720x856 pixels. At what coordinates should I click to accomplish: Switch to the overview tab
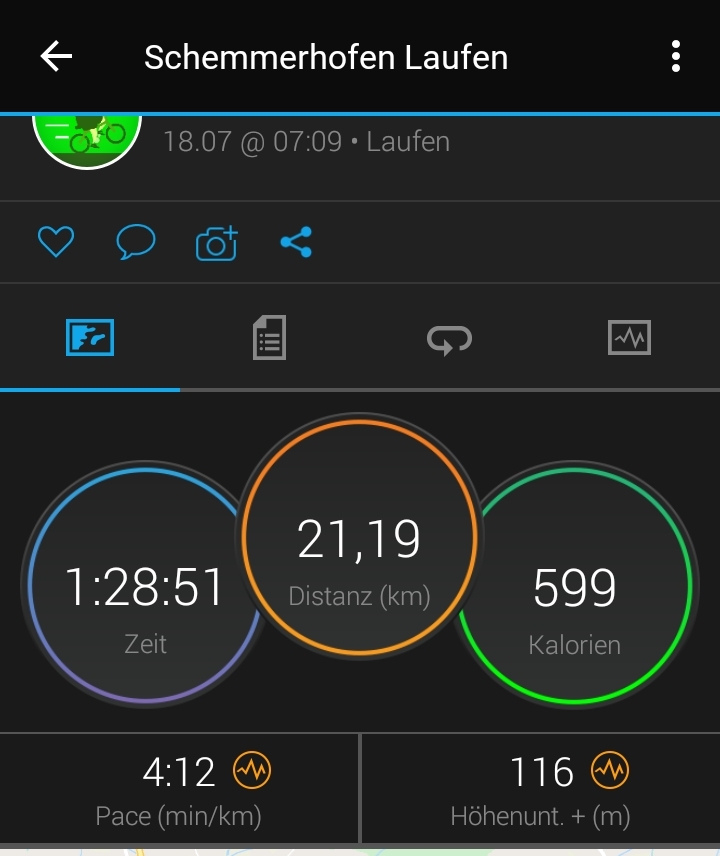point(90,338)
